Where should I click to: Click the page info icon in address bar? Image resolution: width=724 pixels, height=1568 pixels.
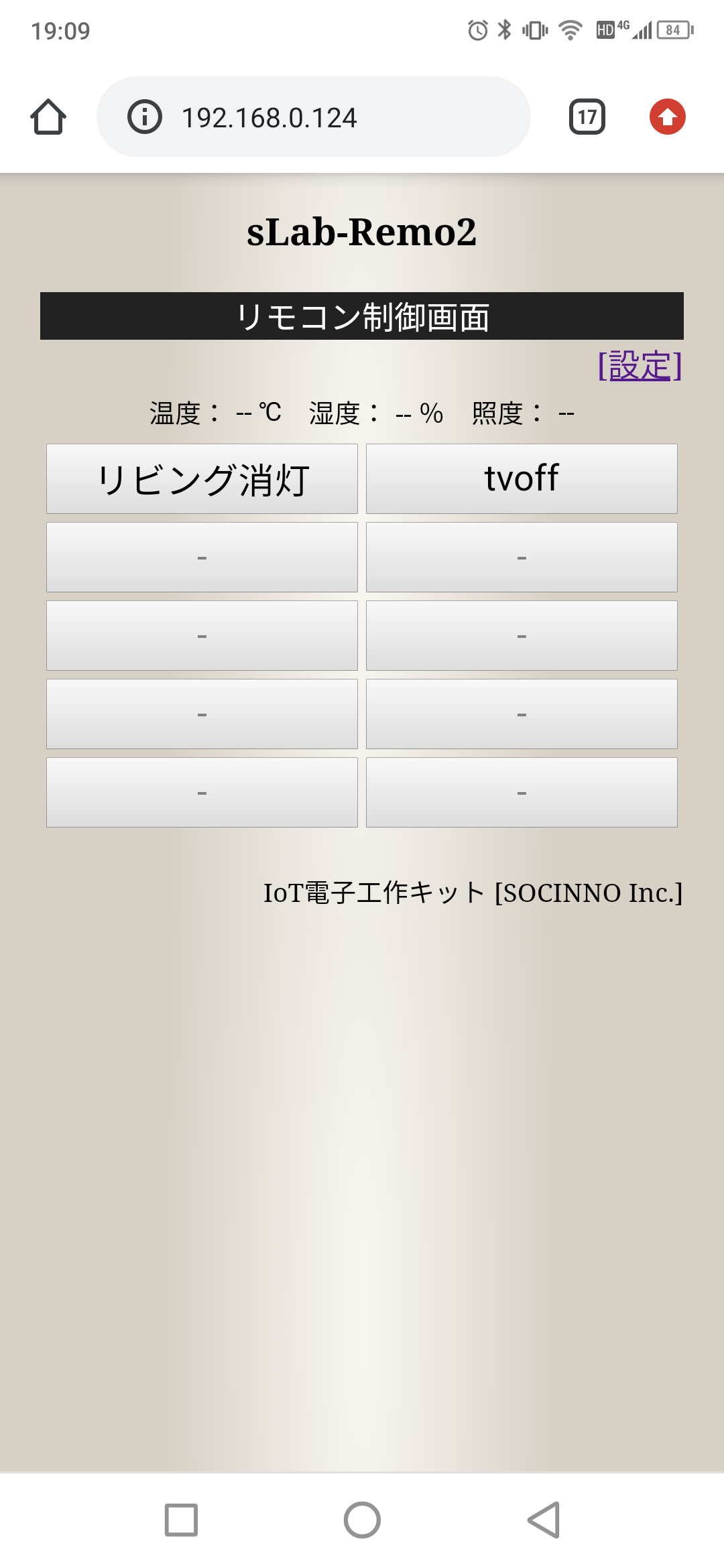(x=145, y=116)
